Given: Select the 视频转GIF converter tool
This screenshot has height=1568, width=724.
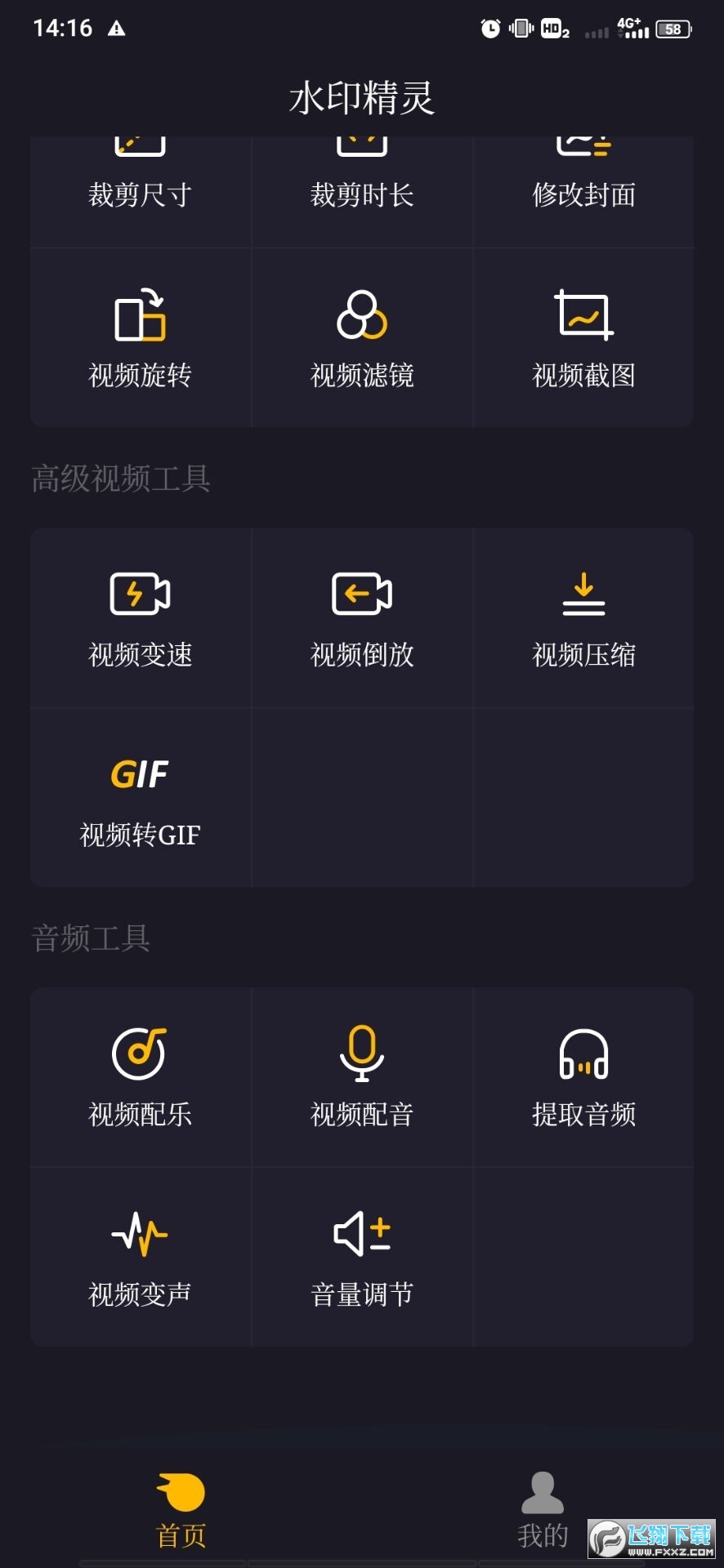Looking at the screenshot, I should click(140, 796).
